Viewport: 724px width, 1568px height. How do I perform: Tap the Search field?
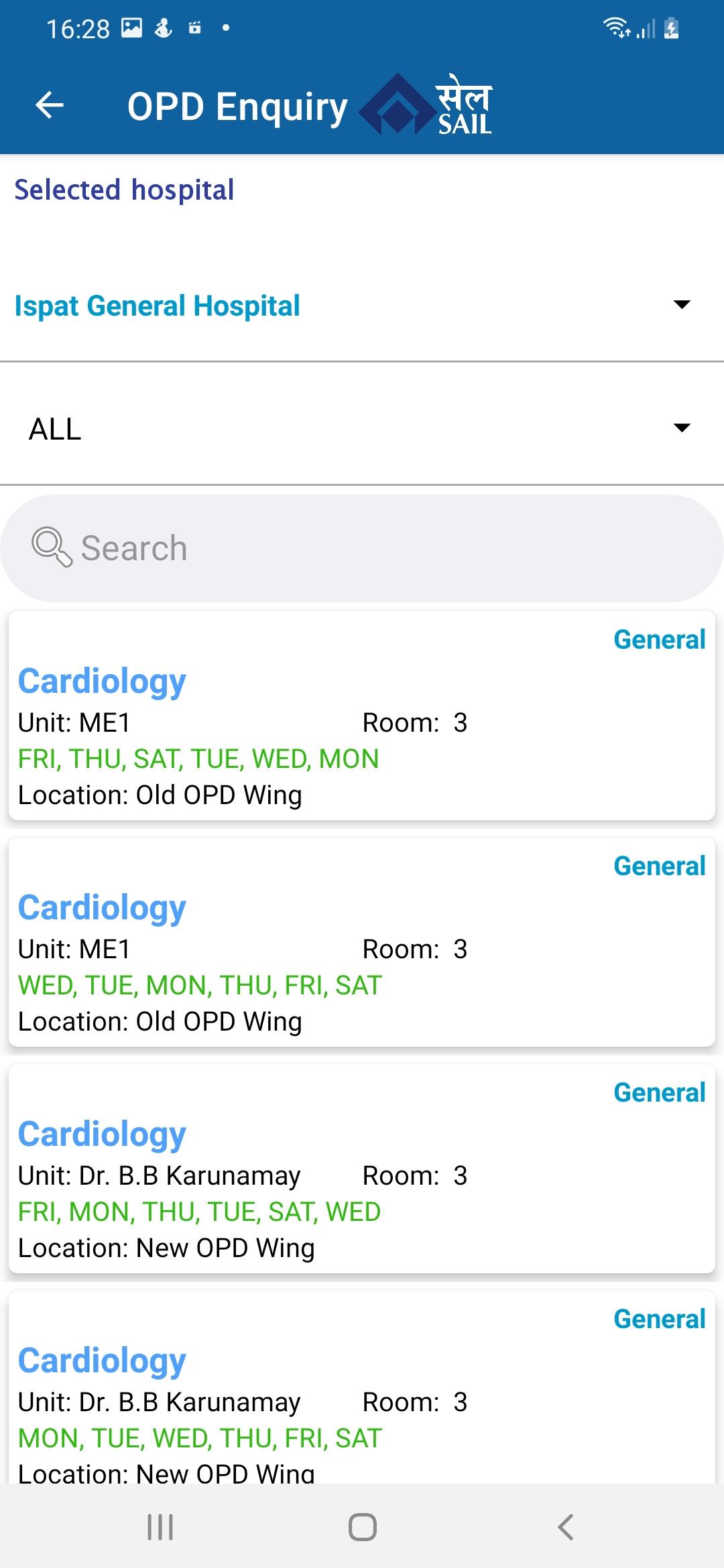pos(362,548)
